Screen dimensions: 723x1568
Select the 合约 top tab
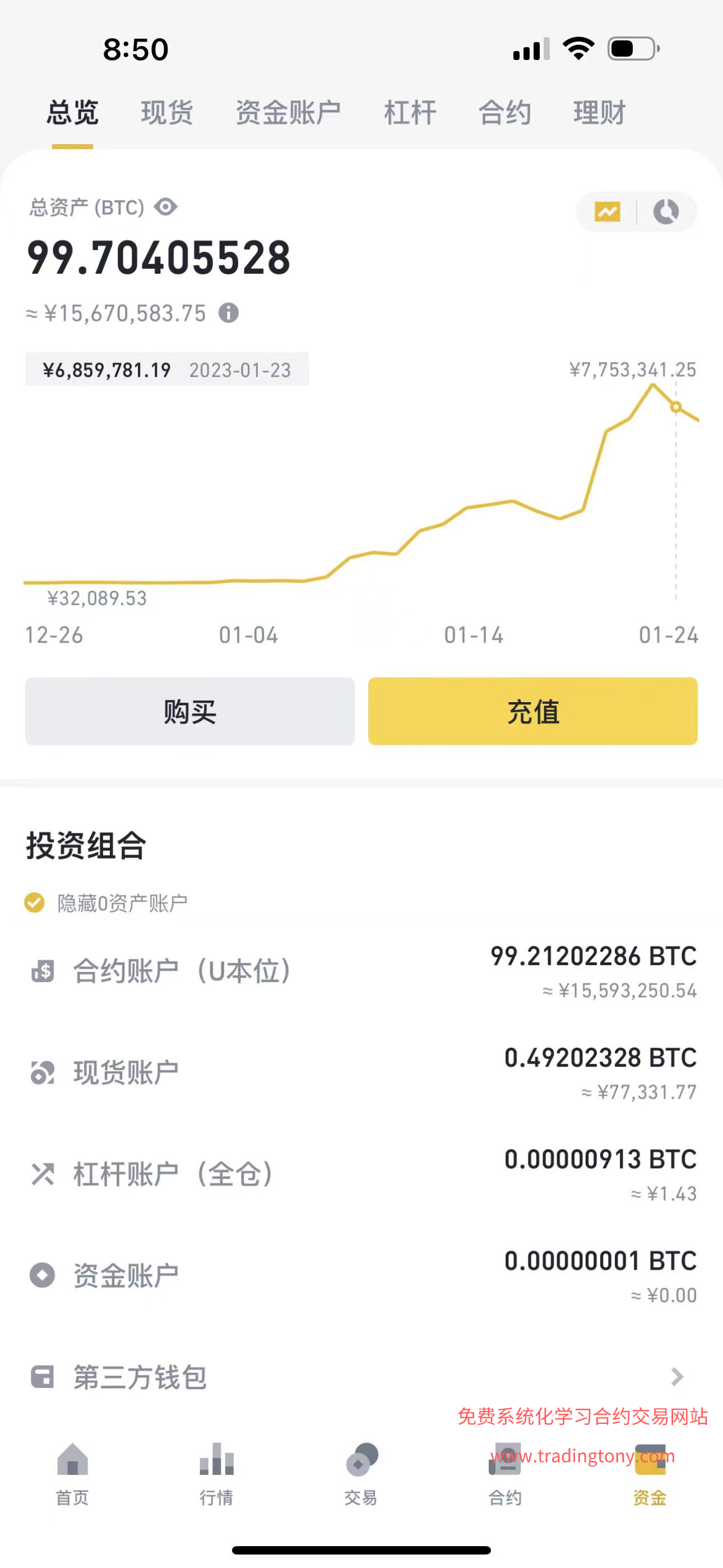coord(505,113)
